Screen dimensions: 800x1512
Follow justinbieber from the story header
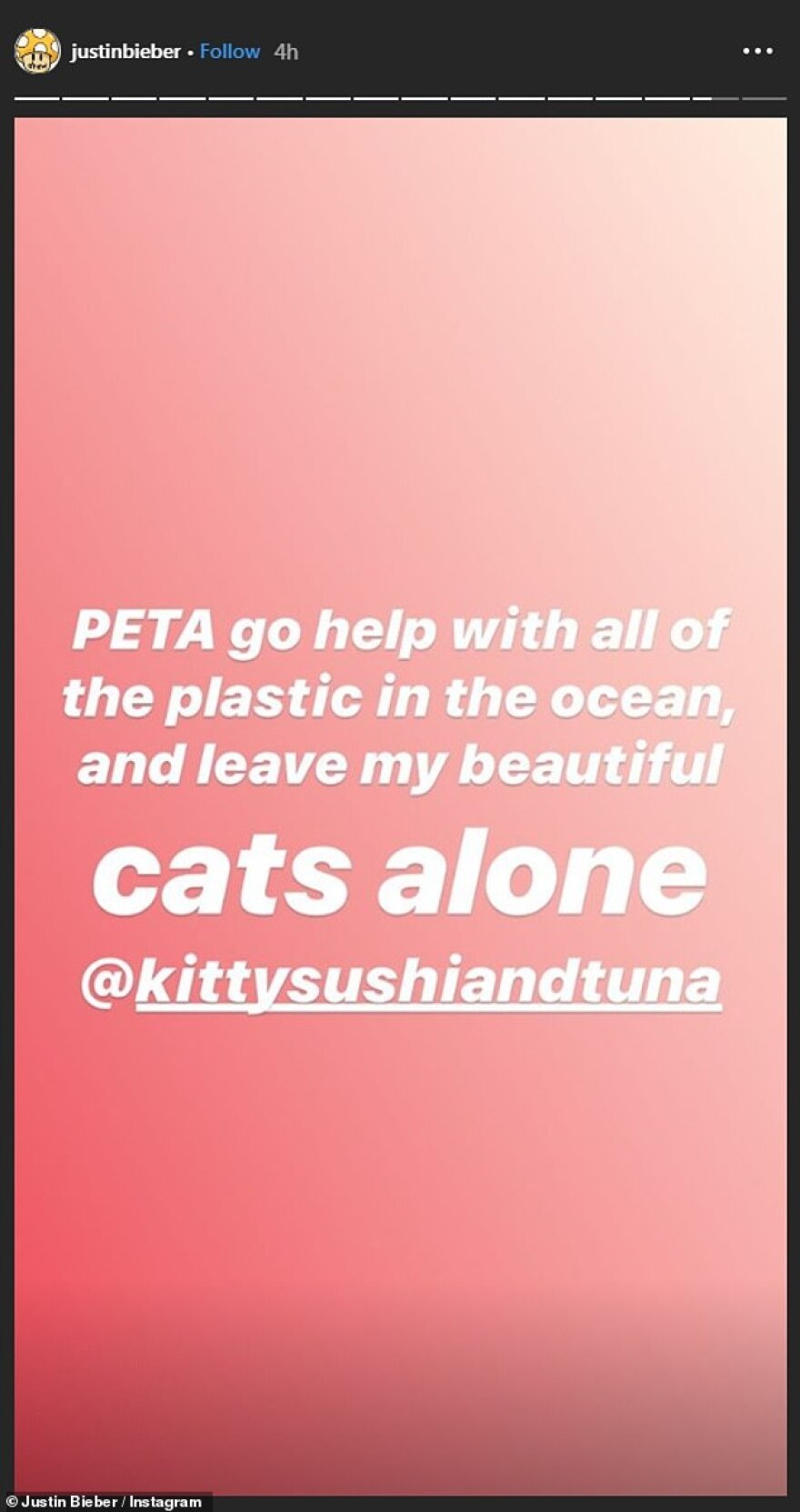(229, 52)
